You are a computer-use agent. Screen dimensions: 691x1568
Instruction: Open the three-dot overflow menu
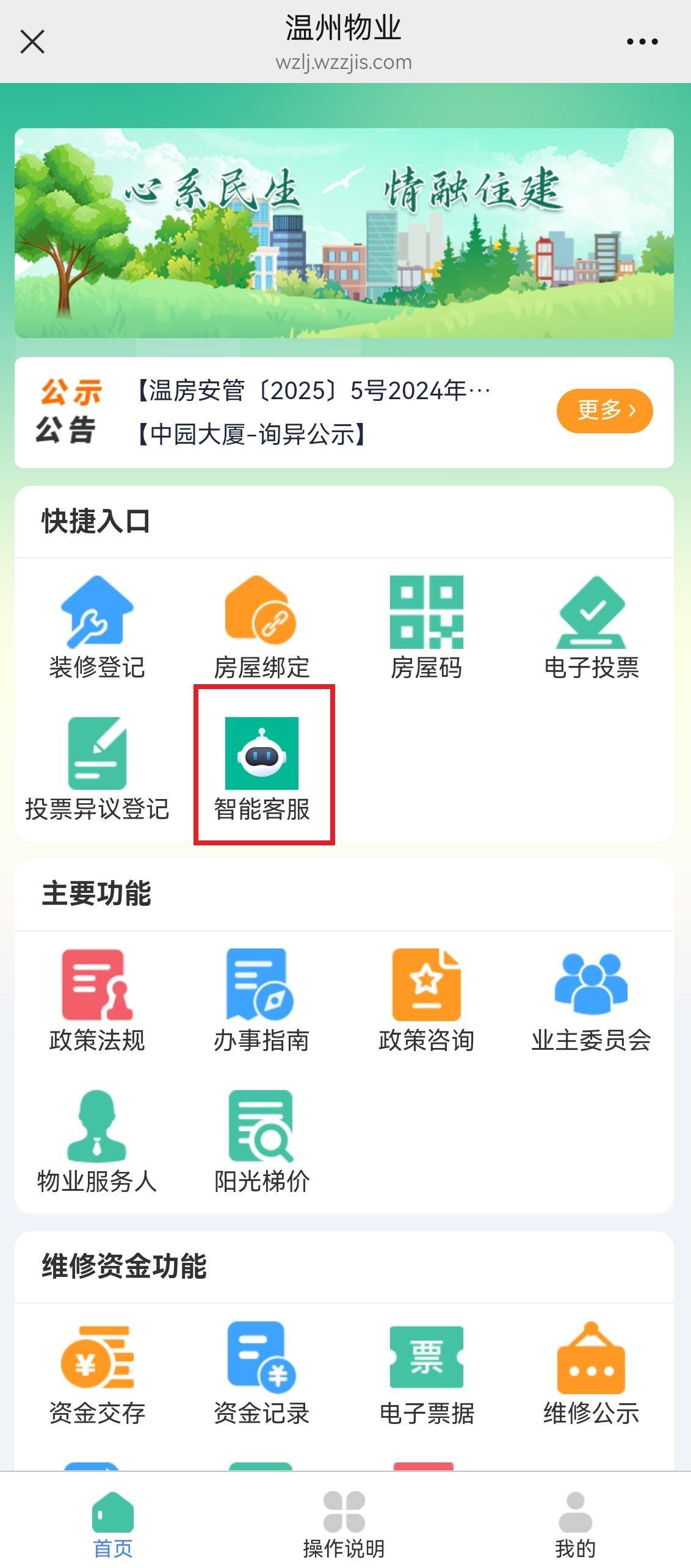pos(642,42)
